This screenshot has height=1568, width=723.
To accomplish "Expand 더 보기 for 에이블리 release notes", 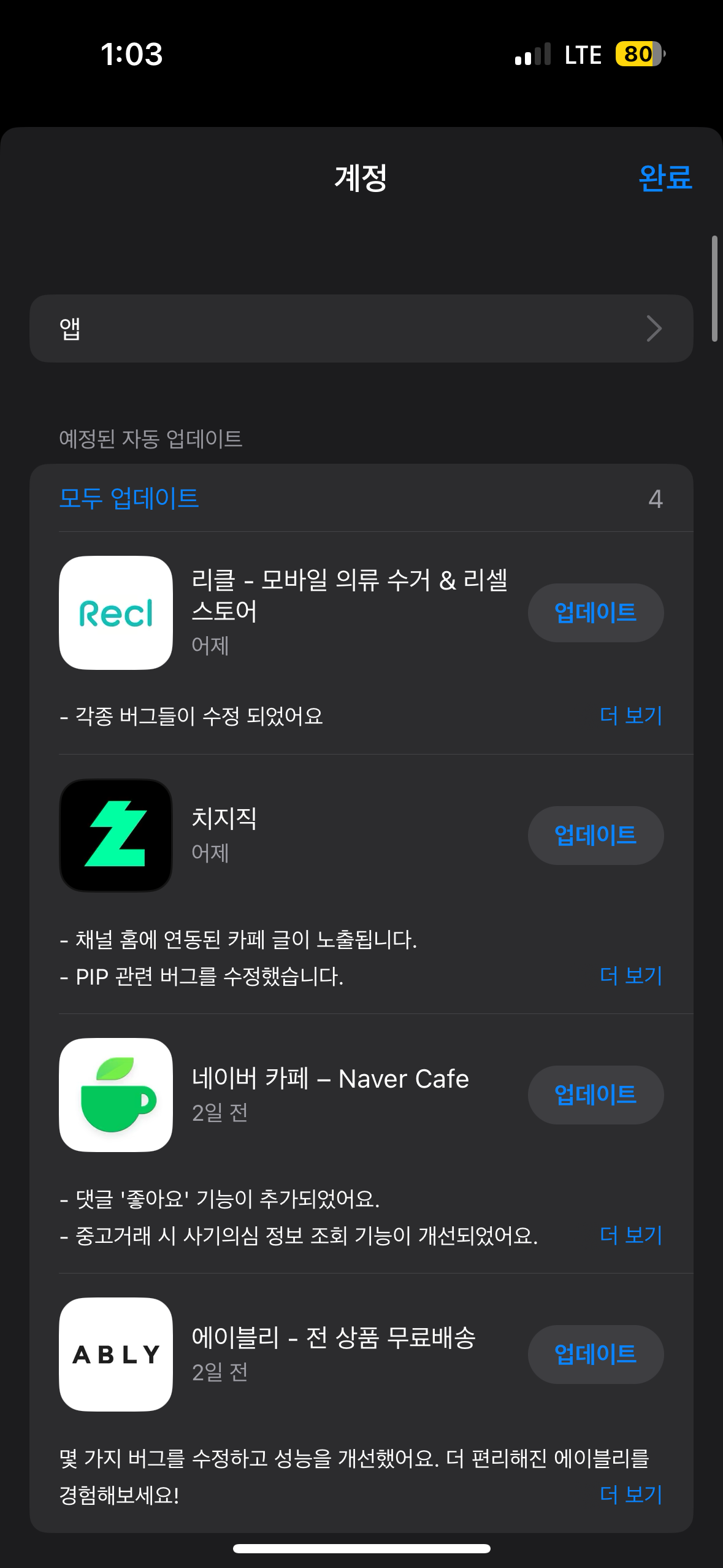I will point(631,1494).
